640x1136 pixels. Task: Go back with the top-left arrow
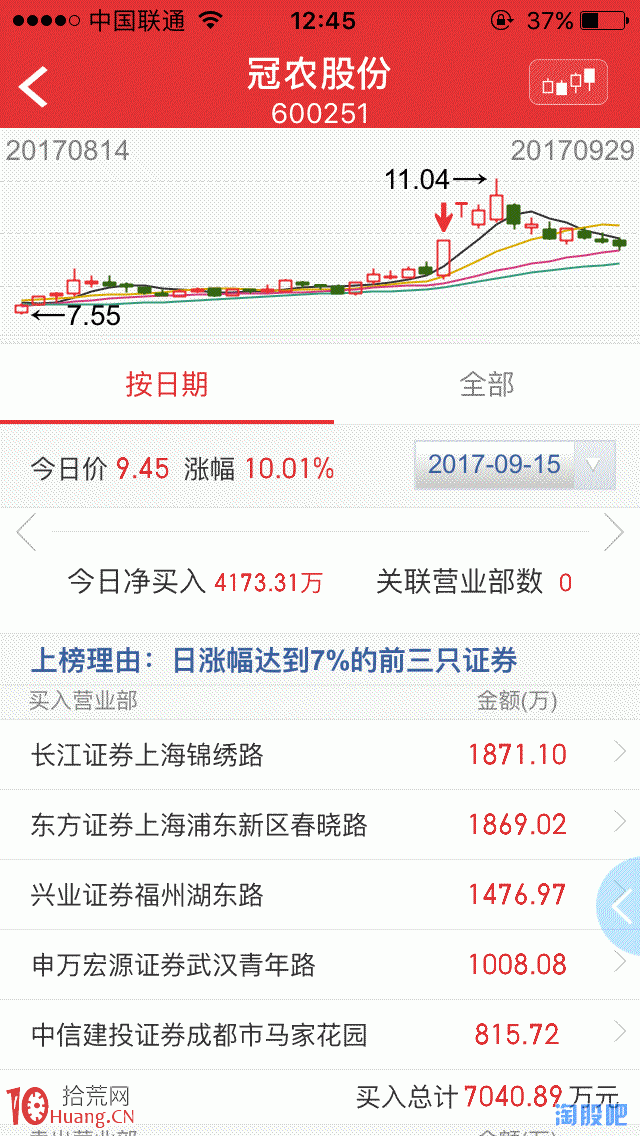click(x=33, y=88)
